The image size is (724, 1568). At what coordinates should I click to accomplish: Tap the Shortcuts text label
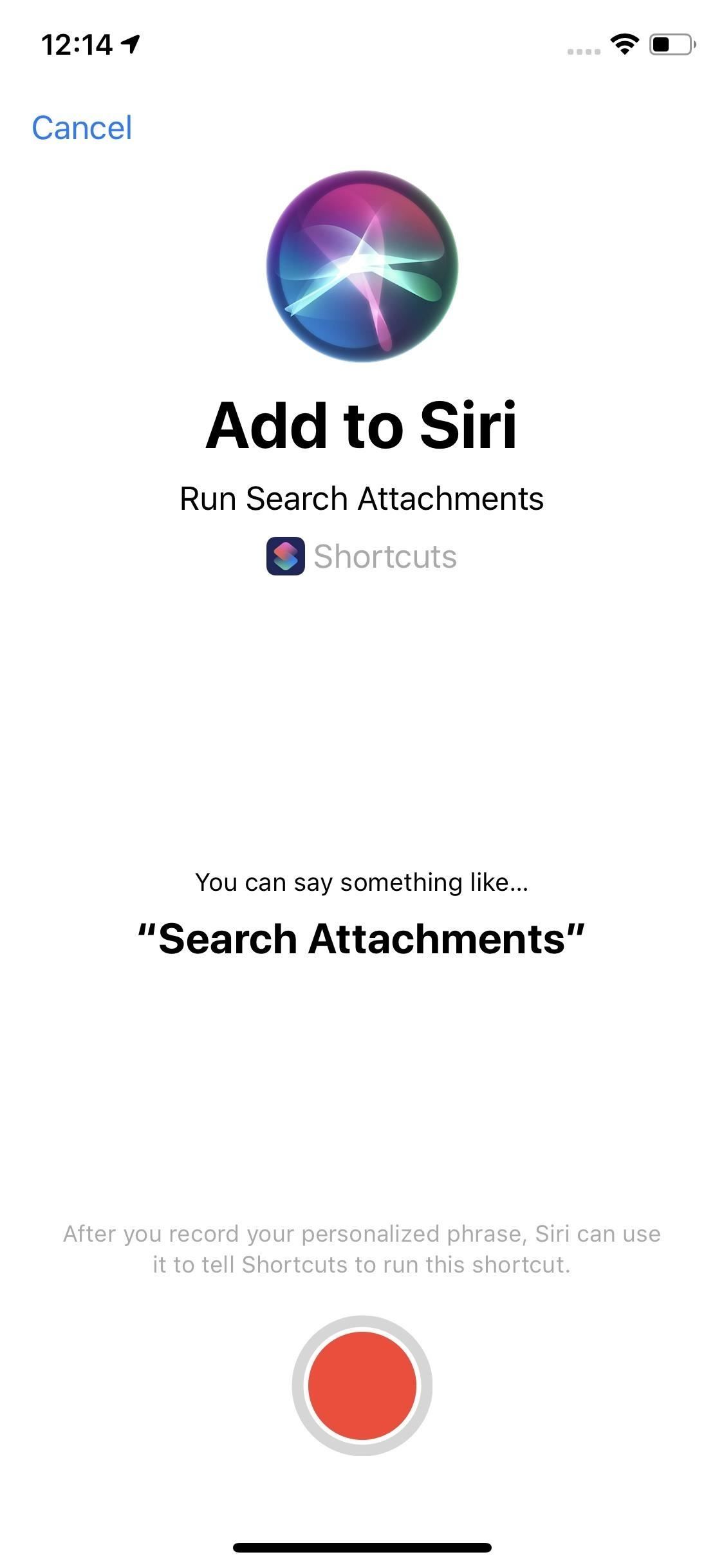(x=385, y=556)
